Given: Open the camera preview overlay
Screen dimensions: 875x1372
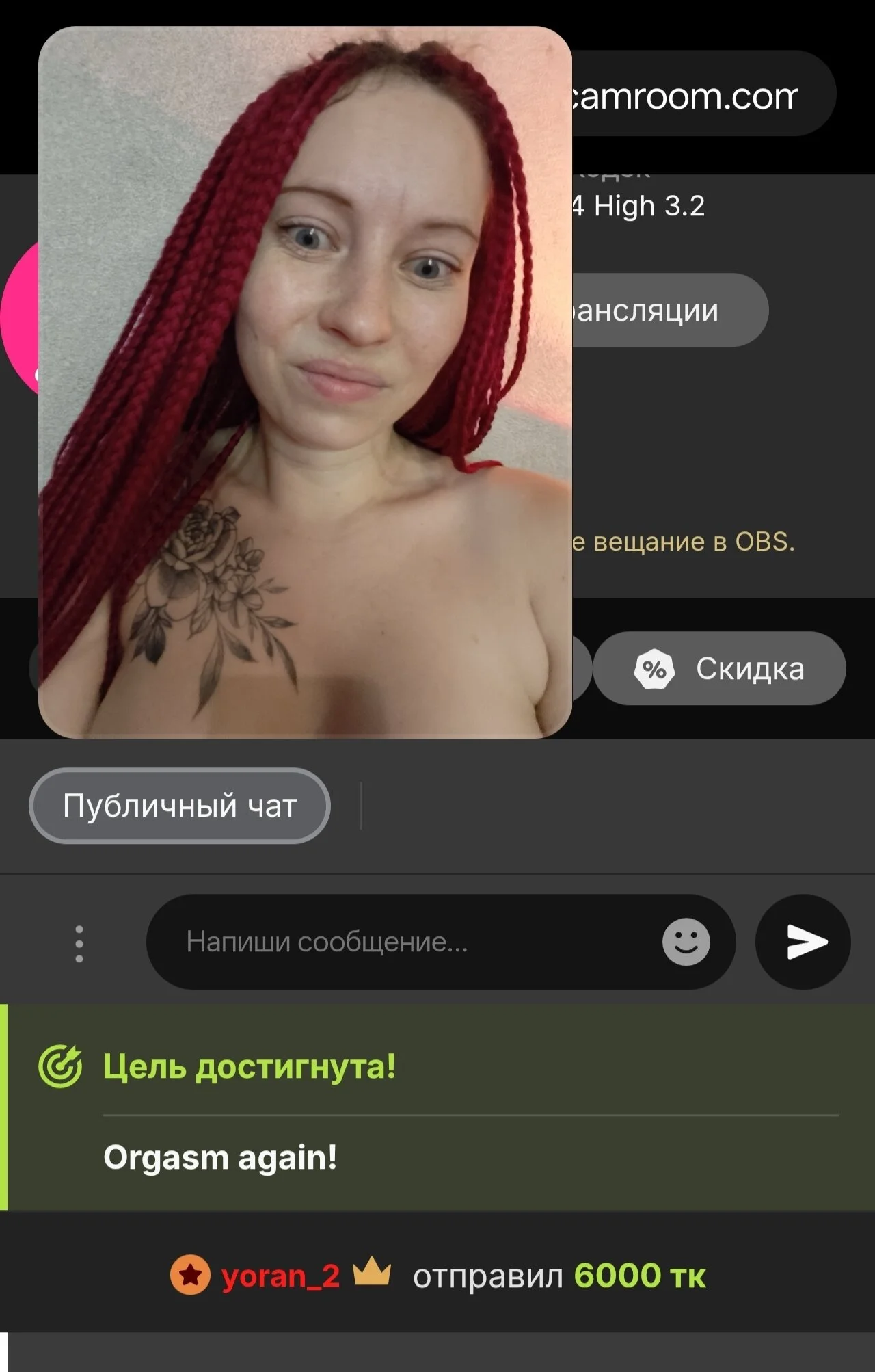Looking at the screenshot, I should [305, 383].
